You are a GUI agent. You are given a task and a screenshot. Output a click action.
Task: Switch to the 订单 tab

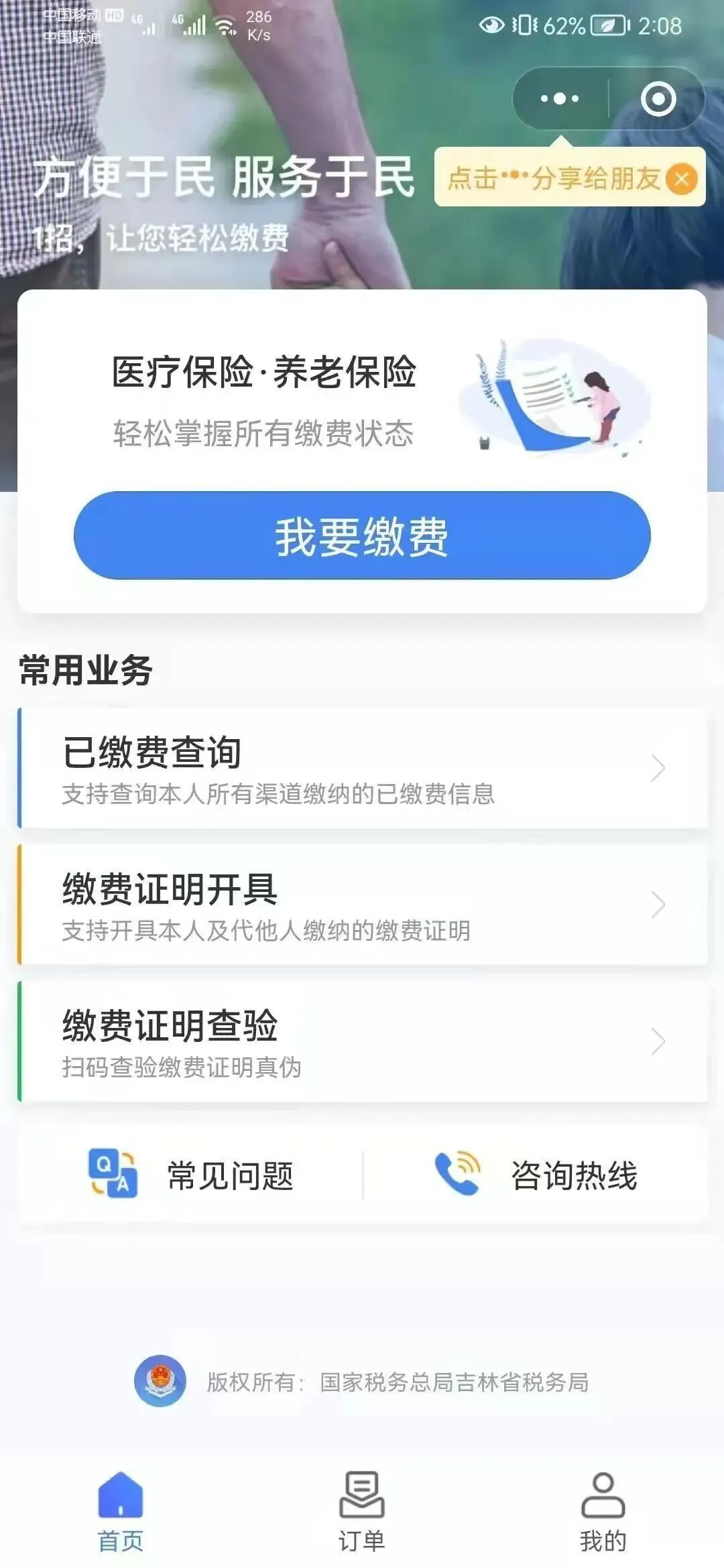[362, 1510]
